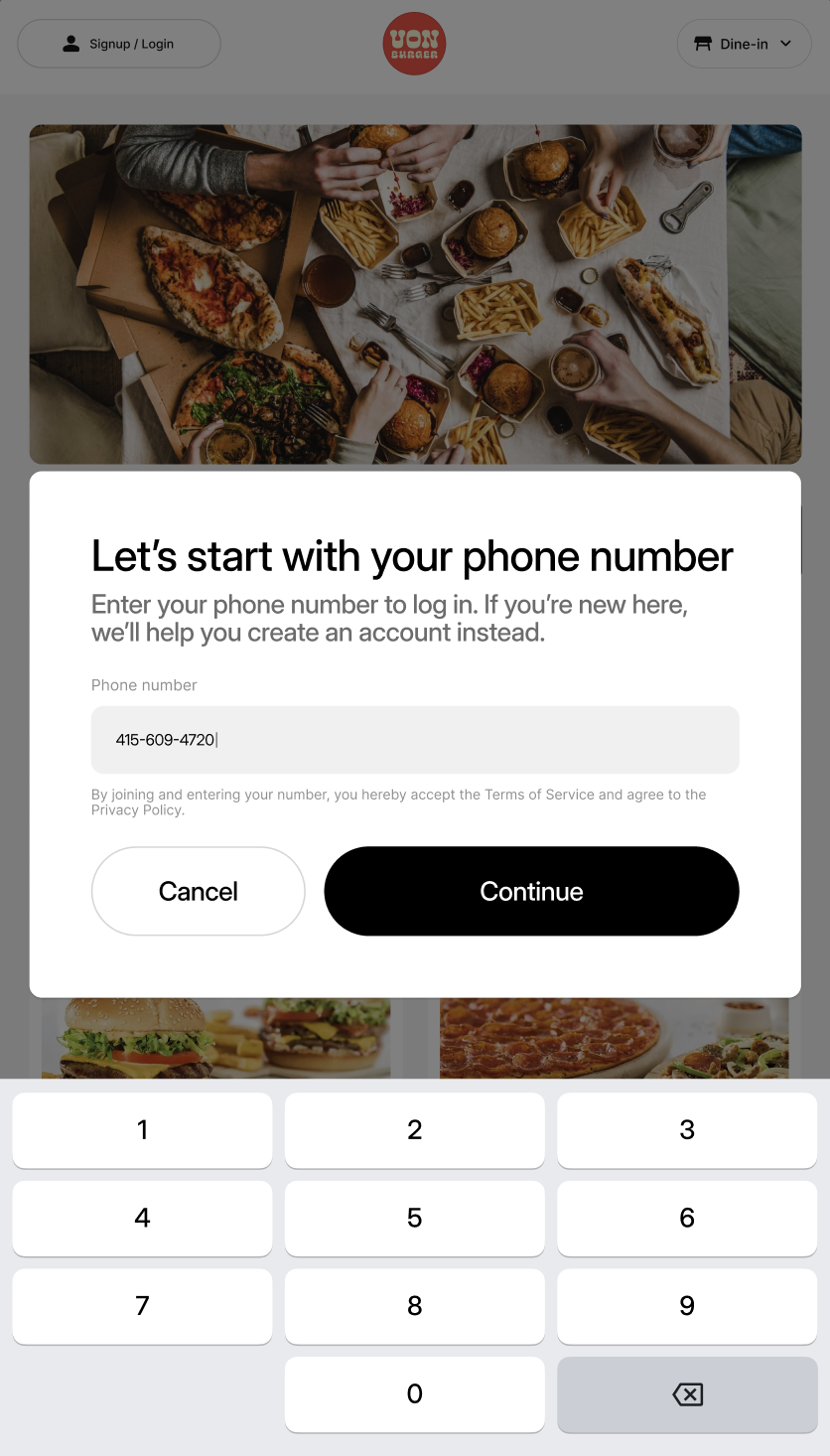Image resolution: width=830 pixels, height=1456 pixels.
Task: Enter digit 7 on the keypad
Action: click(x=142, y=1306)
